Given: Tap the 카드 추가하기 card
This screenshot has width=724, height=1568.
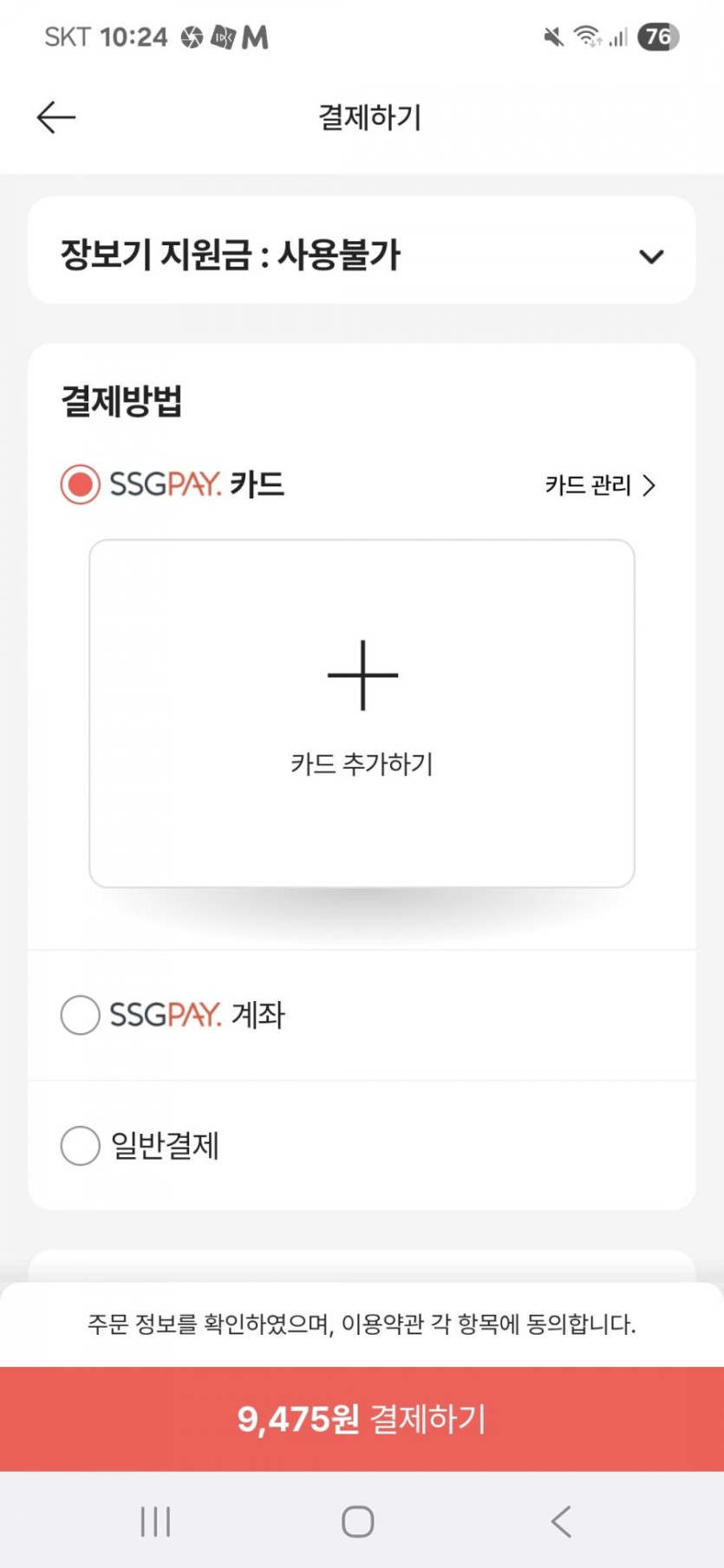Looking at the screenshot, I should (x=362, y=712).
